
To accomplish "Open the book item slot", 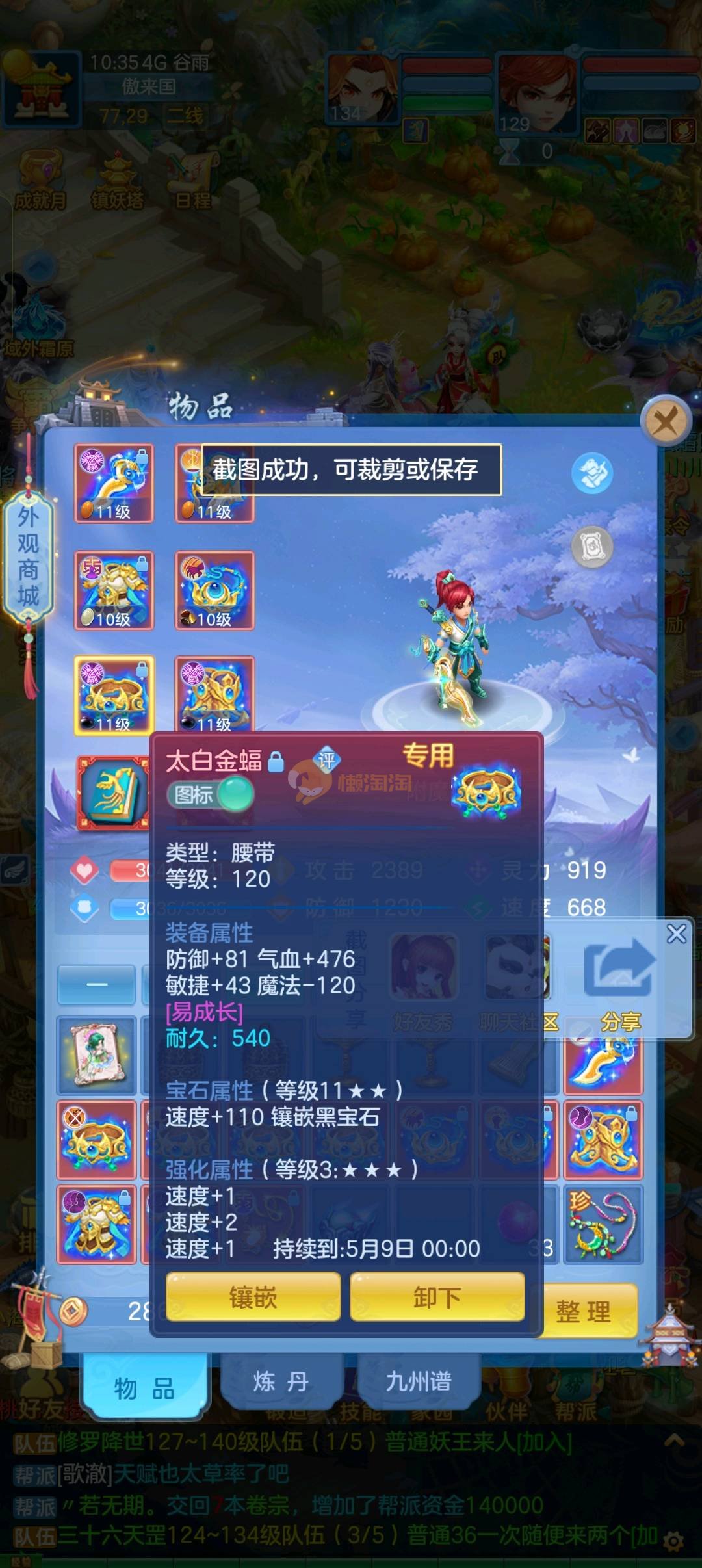I will tap(114, 793).
